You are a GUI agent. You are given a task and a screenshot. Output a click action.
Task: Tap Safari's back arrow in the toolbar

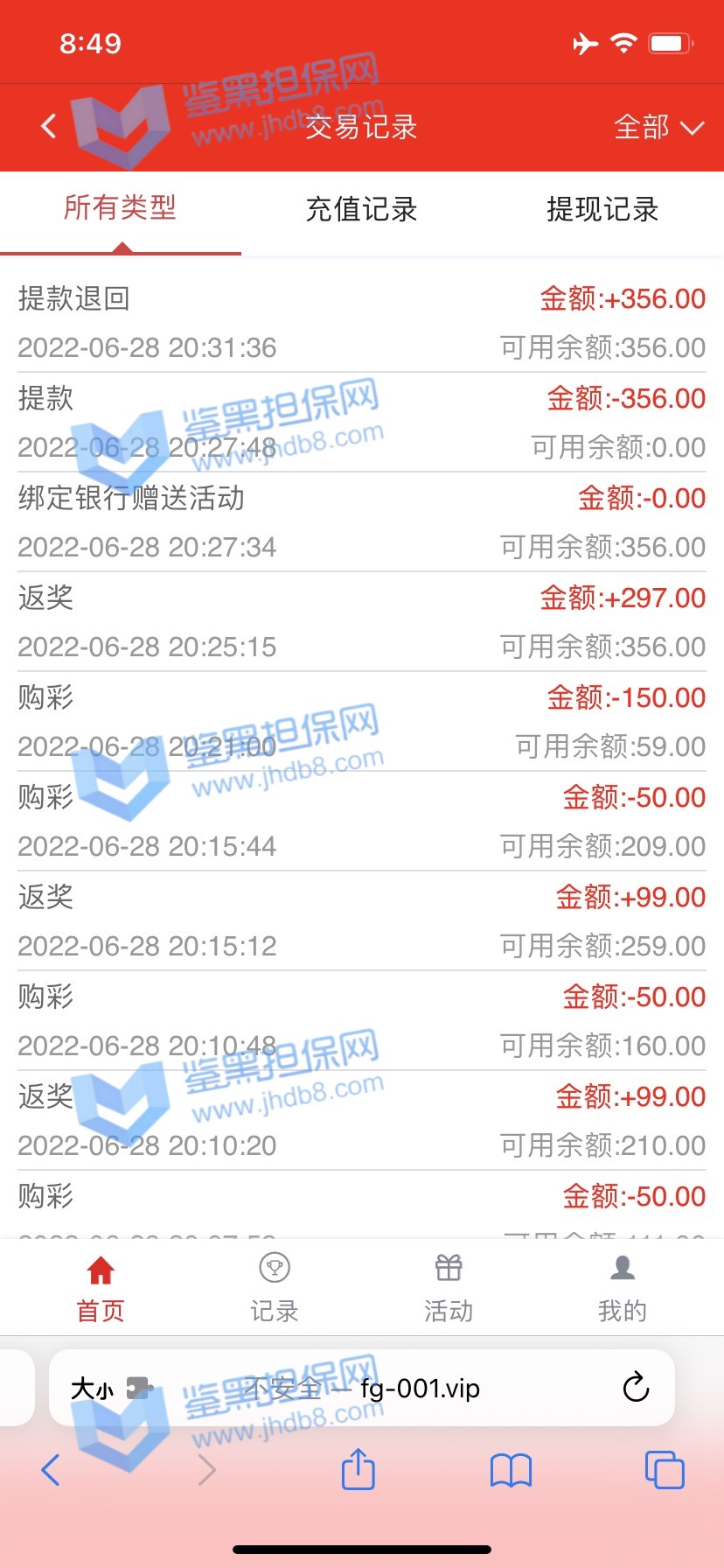click(51, 1470)
